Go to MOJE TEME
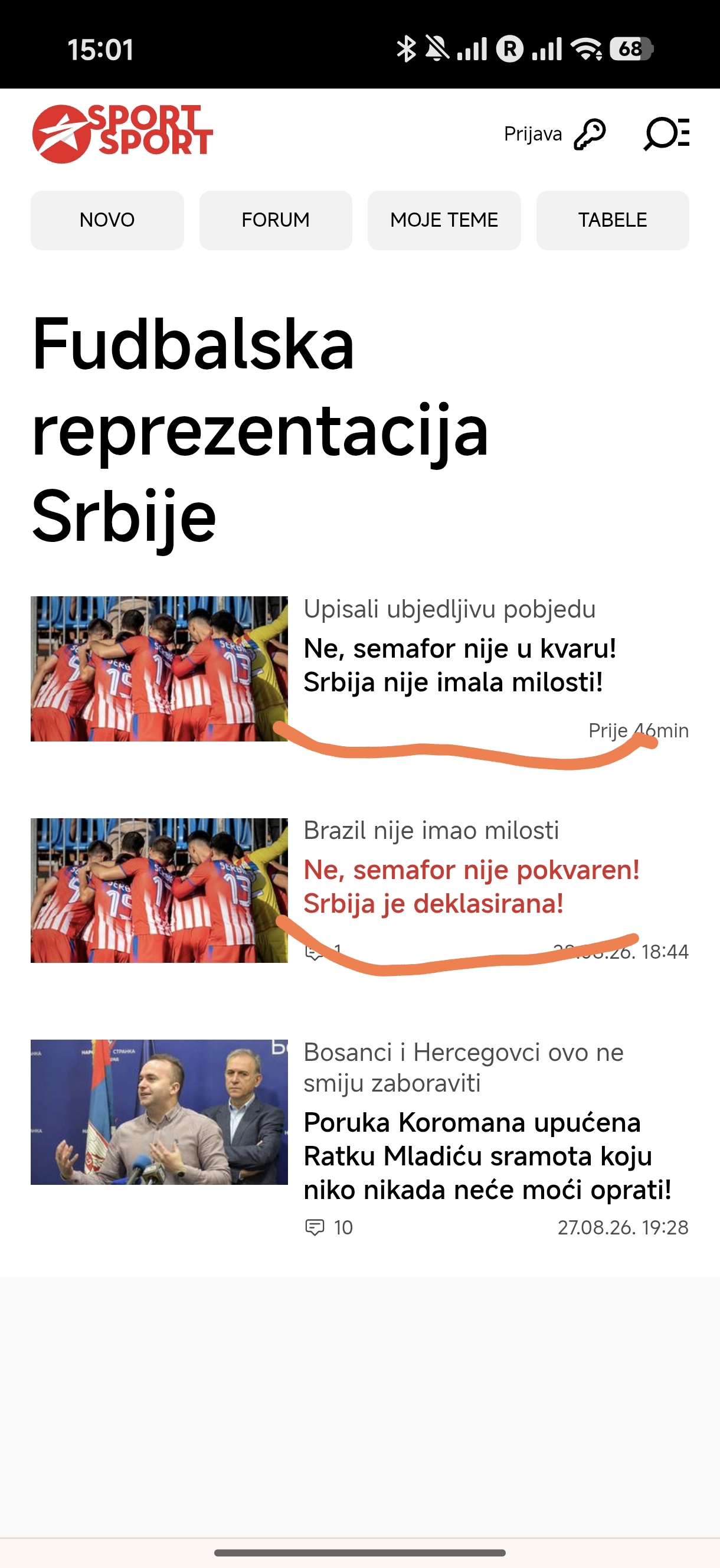The width and height of the screenshot is (720, 1568). coord(444,220)
